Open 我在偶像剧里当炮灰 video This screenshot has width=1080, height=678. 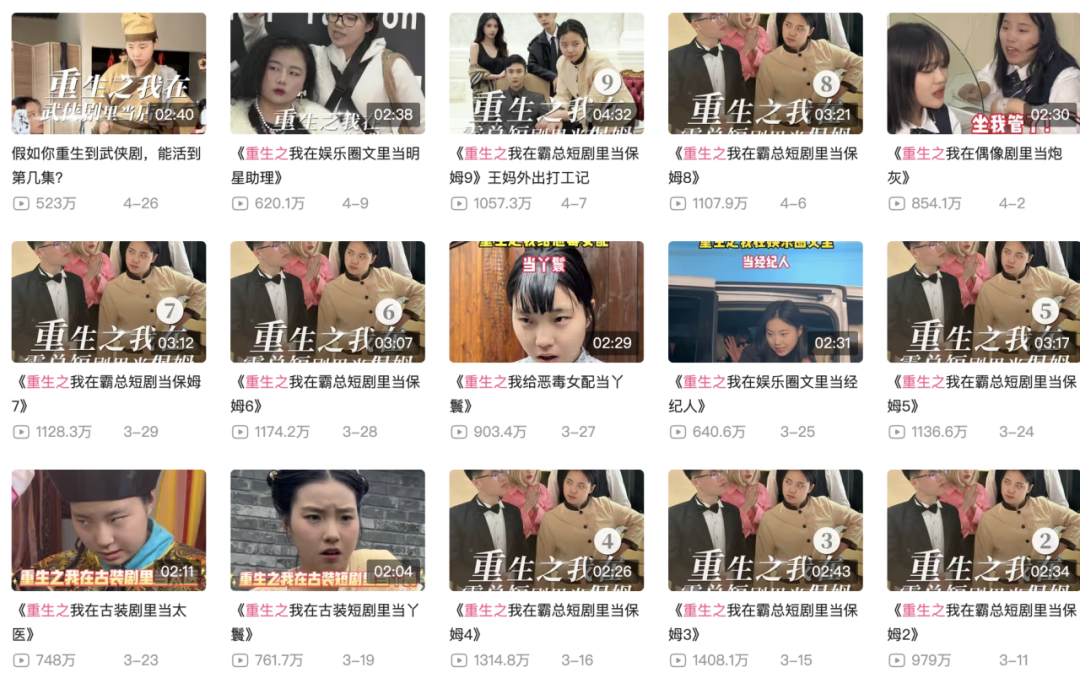(983, 73)
